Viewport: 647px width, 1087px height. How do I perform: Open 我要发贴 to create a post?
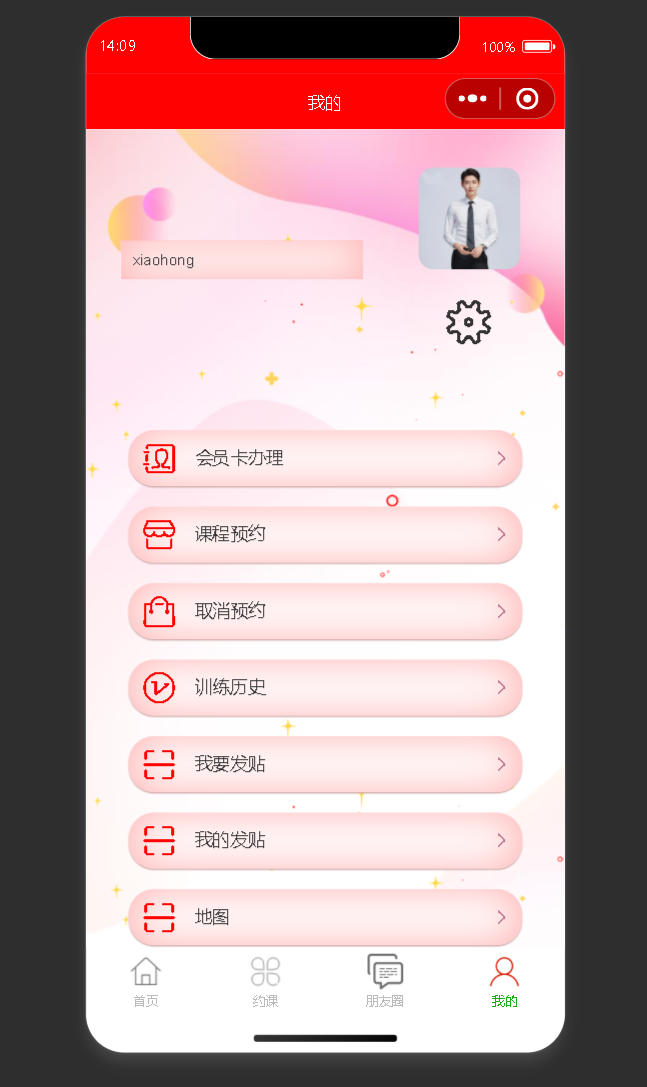click(325, 764)
